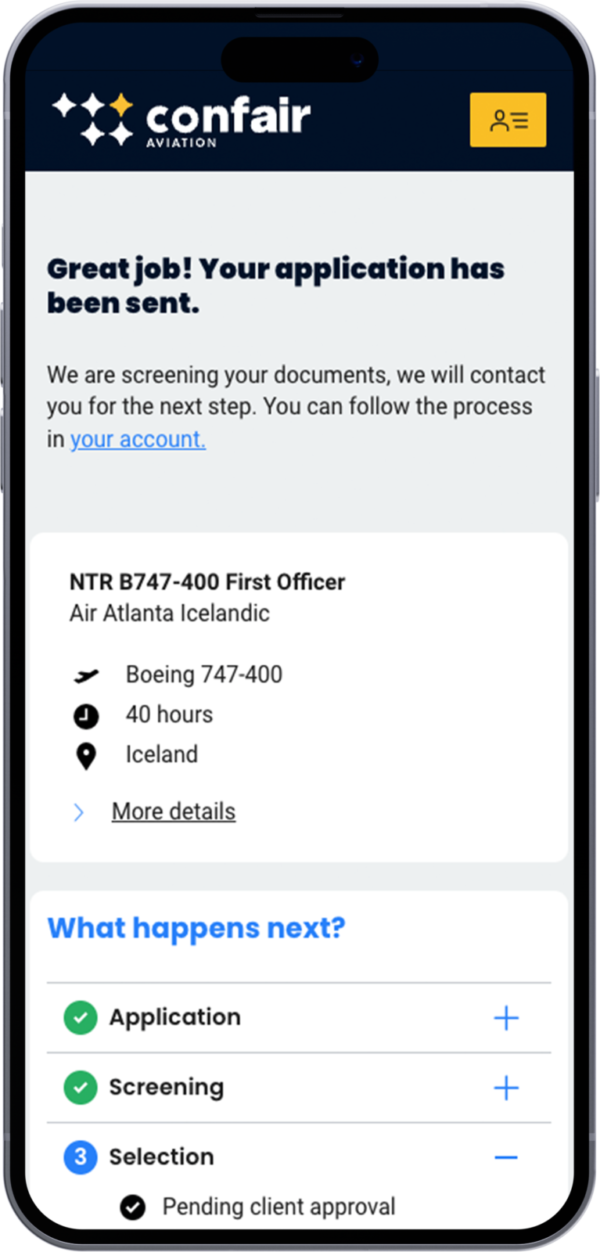Expand the Application step

tap(506, 1018)
